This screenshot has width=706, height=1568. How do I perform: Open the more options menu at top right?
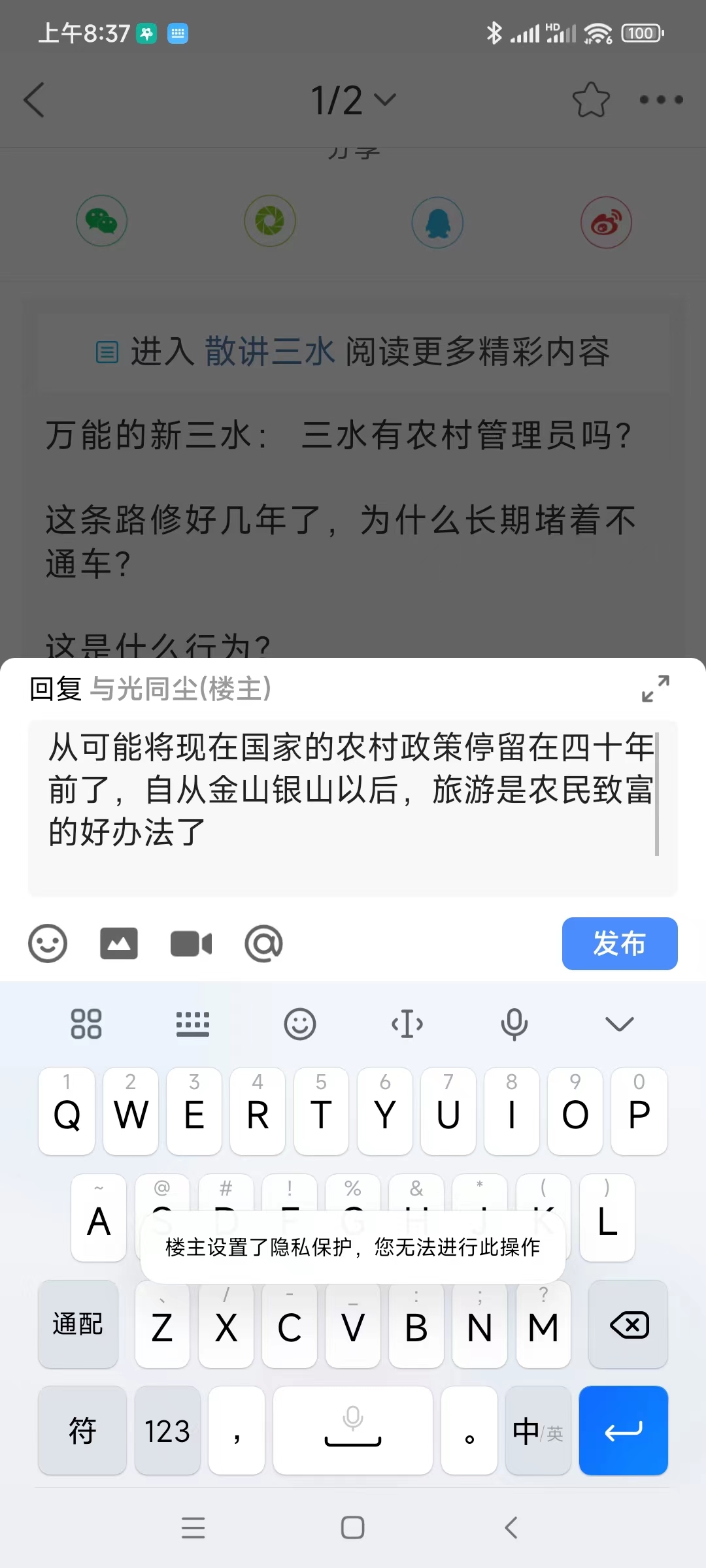tap(662, 99)
